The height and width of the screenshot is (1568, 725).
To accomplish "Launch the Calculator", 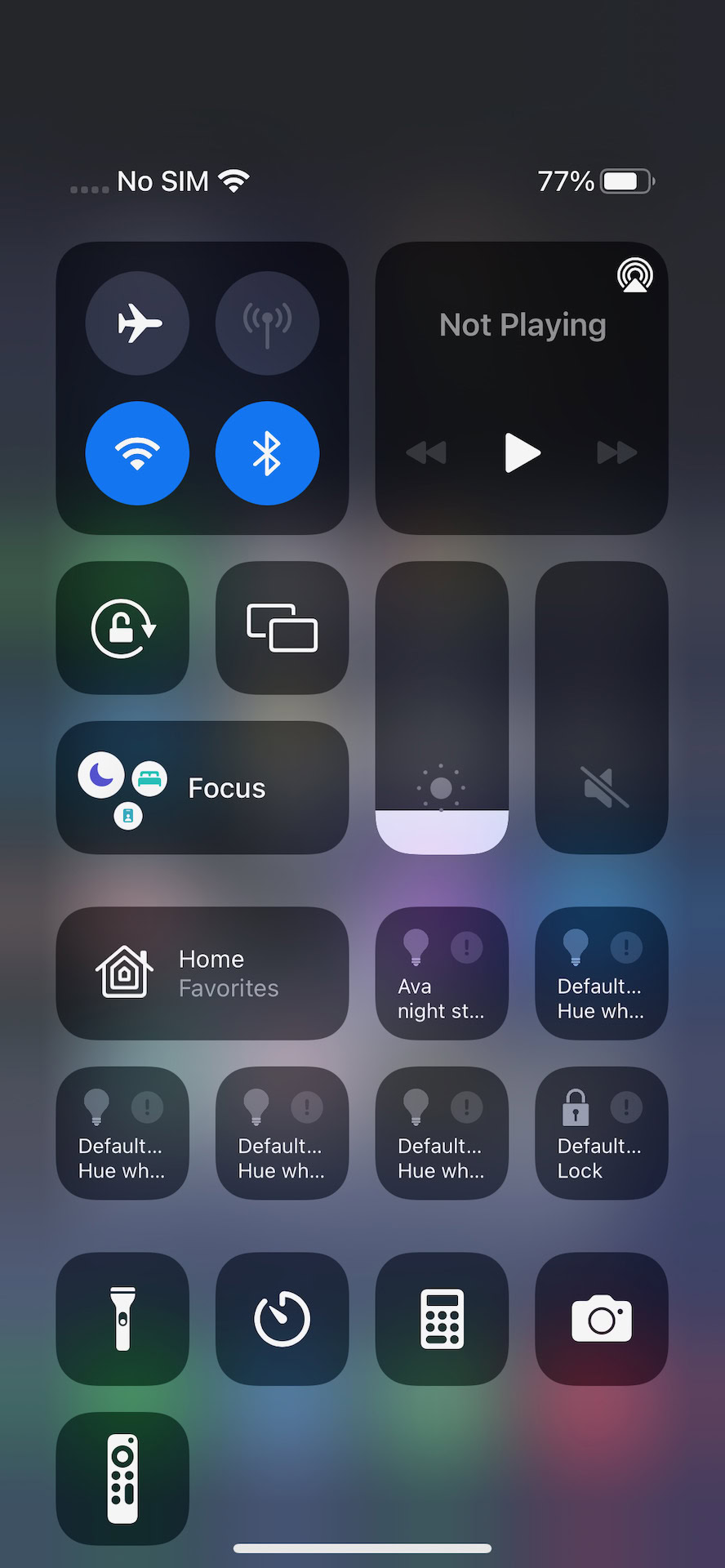I will (442, 1319).
